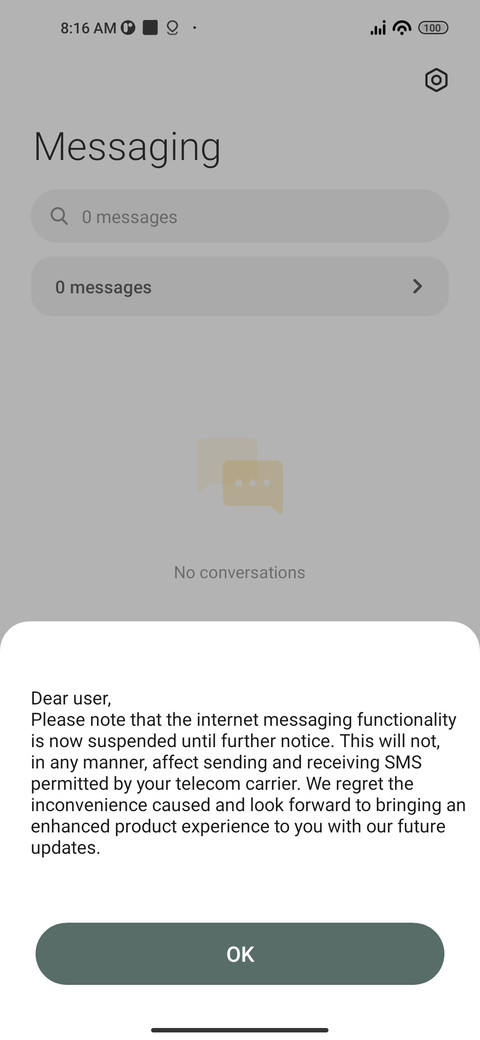The width and height of the screenshot is (480, 1040).
Task: Tap the messages search box
Action: coord(239,216)
